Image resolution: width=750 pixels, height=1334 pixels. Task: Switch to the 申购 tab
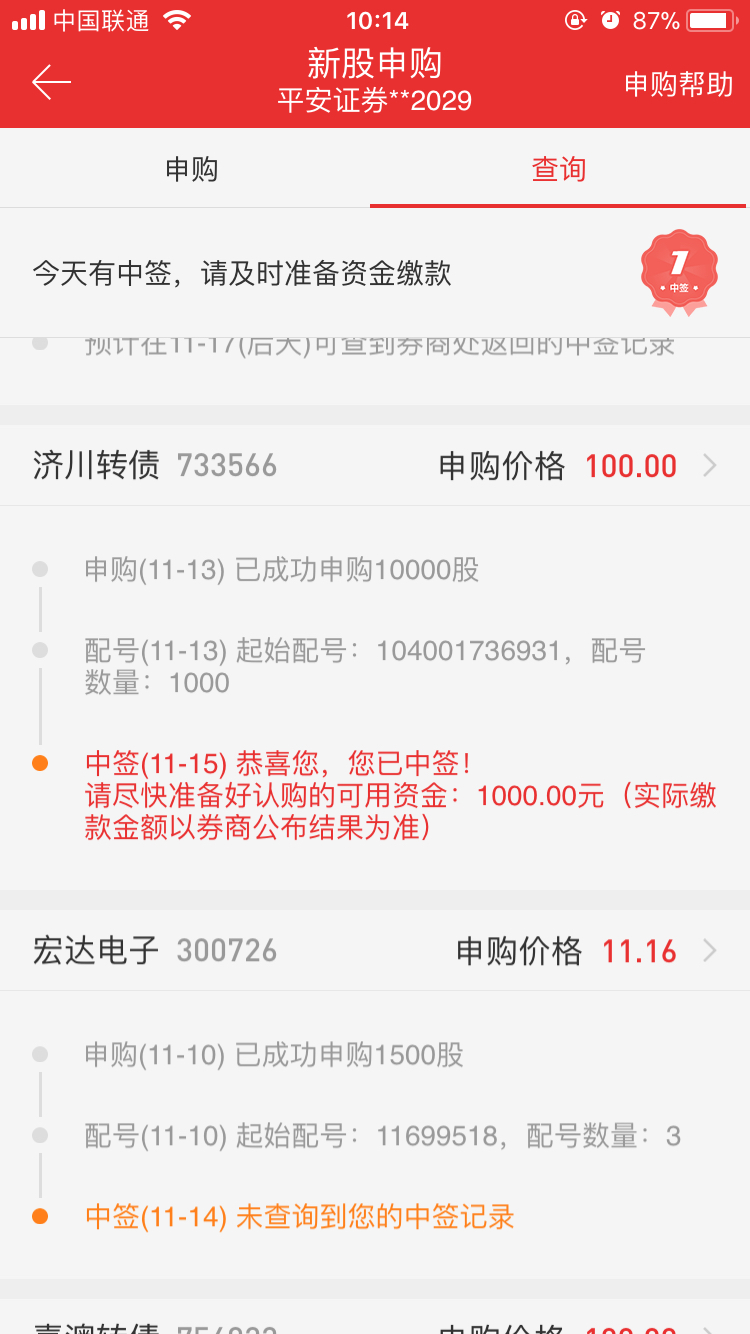192,169
